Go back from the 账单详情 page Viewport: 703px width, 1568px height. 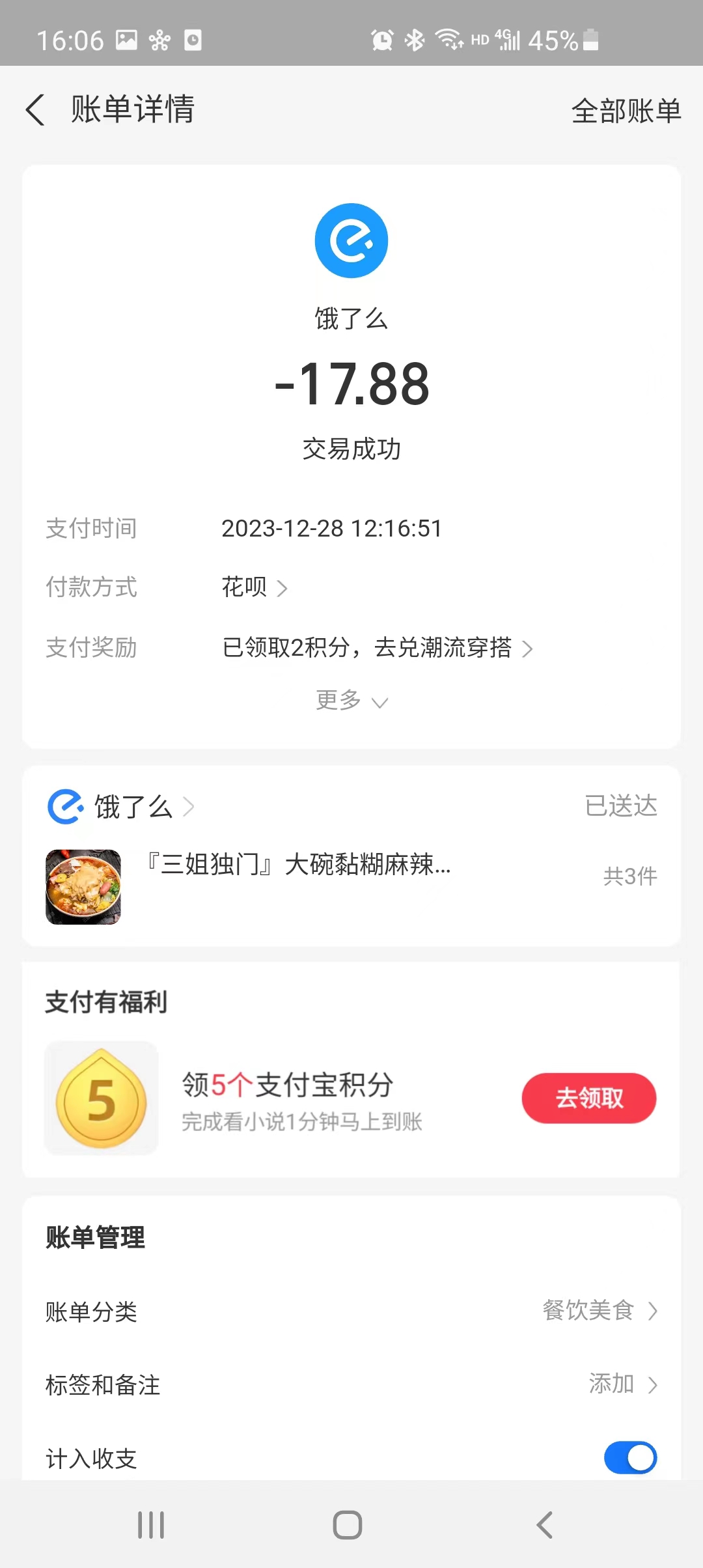36,109
